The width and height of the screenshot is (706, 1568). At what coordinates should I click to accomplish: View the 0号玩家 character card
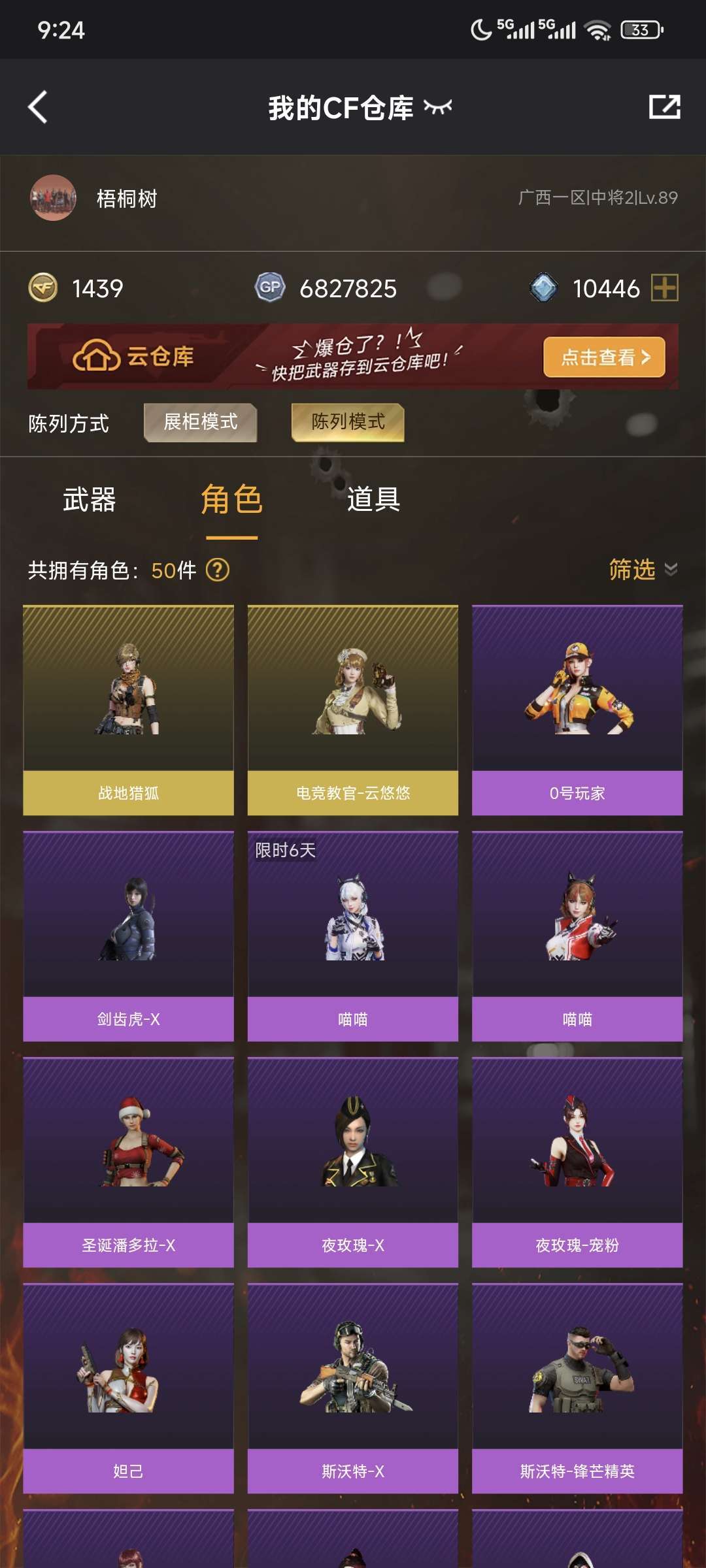coord(577,710)
